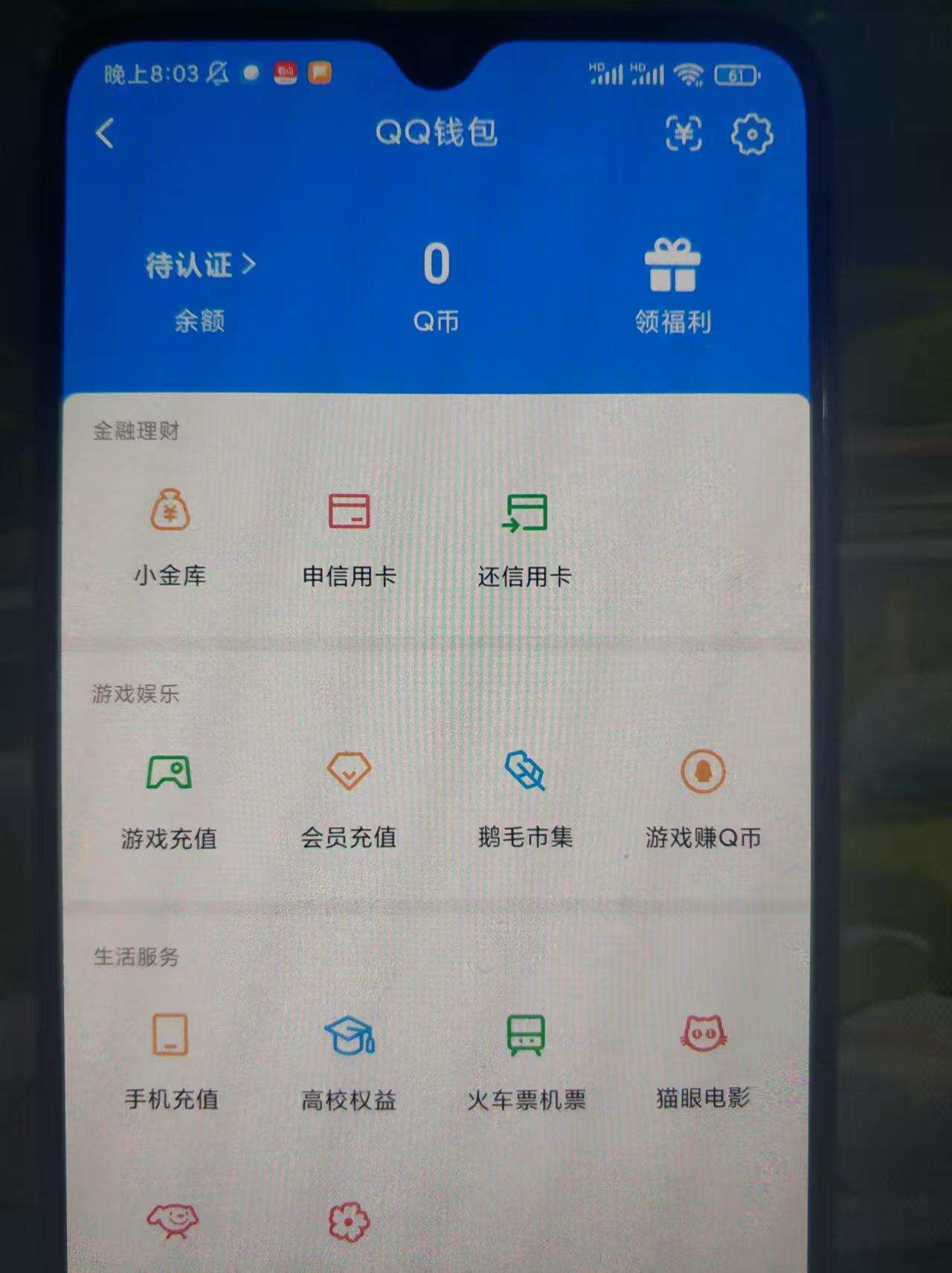This screenshot has width=952, height=1273.
Task: Open QQ Wallet settings gear
Action: pos(751,134)
